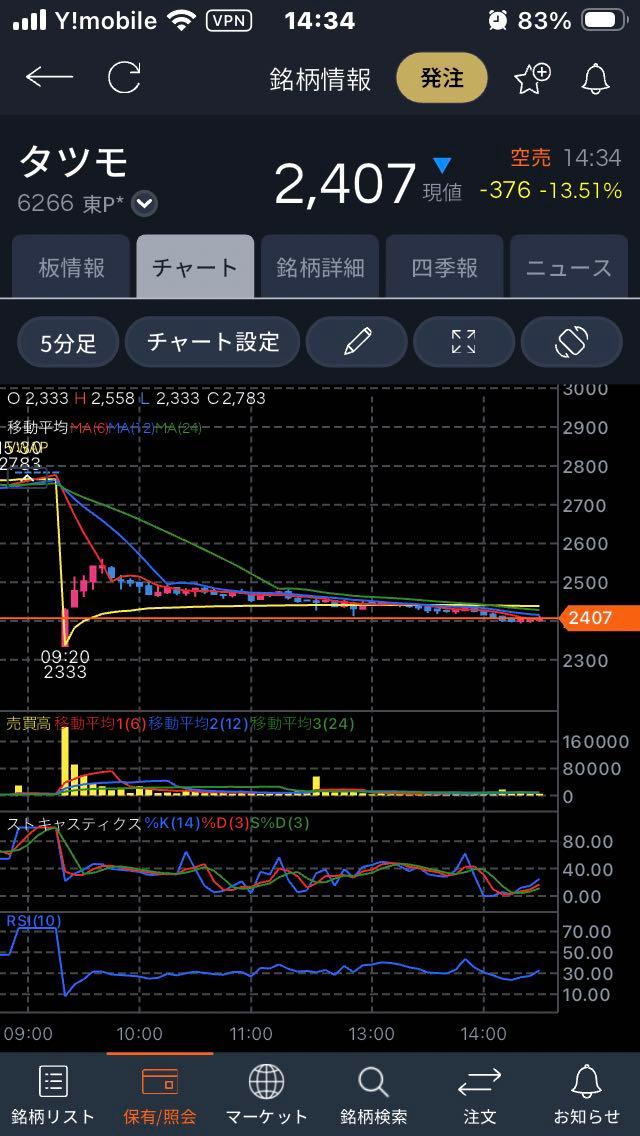
Task: Switch to the 板情報 tab
Action: 71,267
